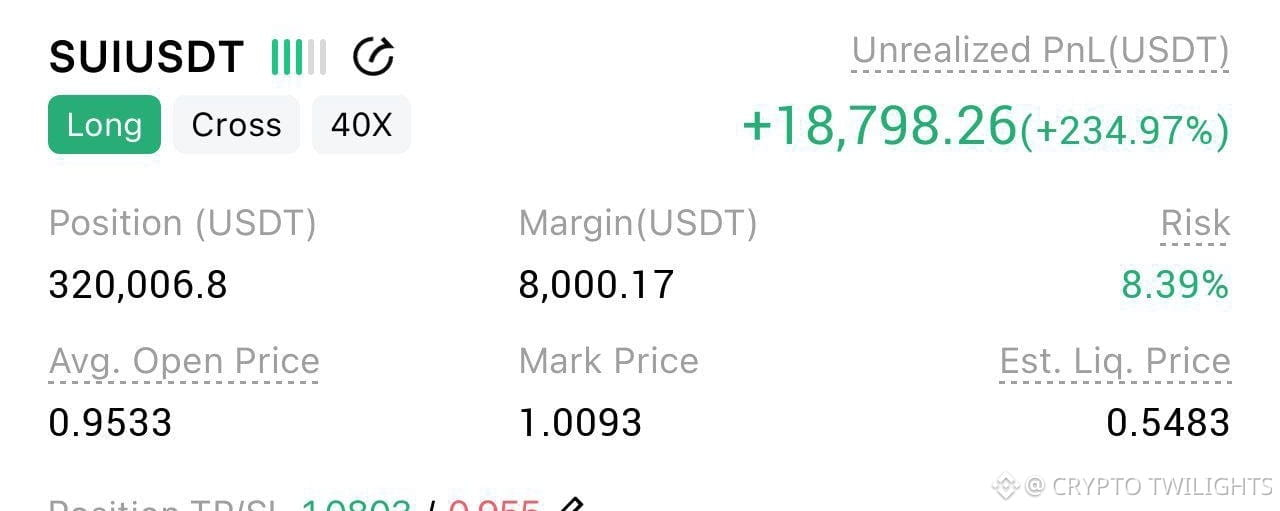Adjust the 40X leverage
The width and height of the screenshot is (1280, 511).
[361, 125]
